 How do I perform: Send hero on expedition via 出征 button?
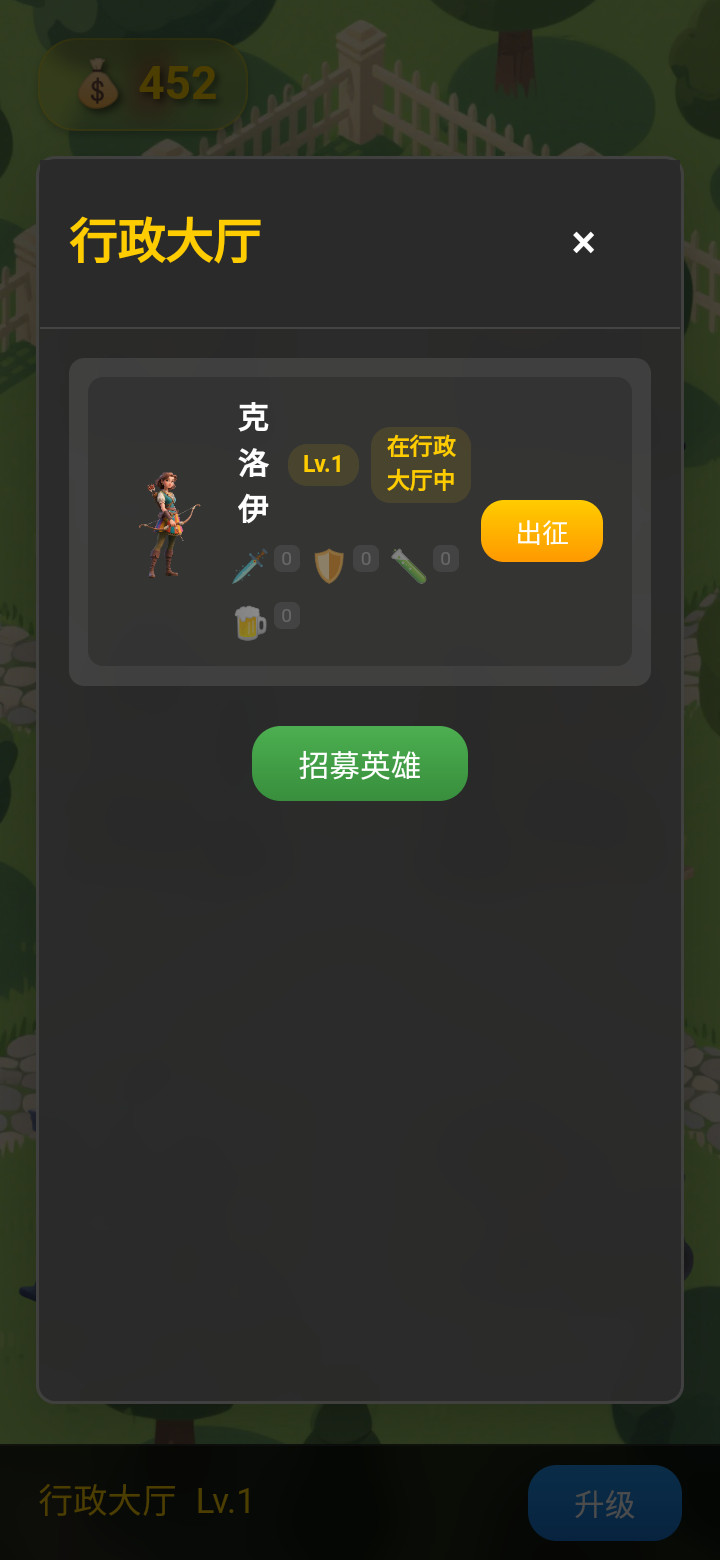[541, 531]
